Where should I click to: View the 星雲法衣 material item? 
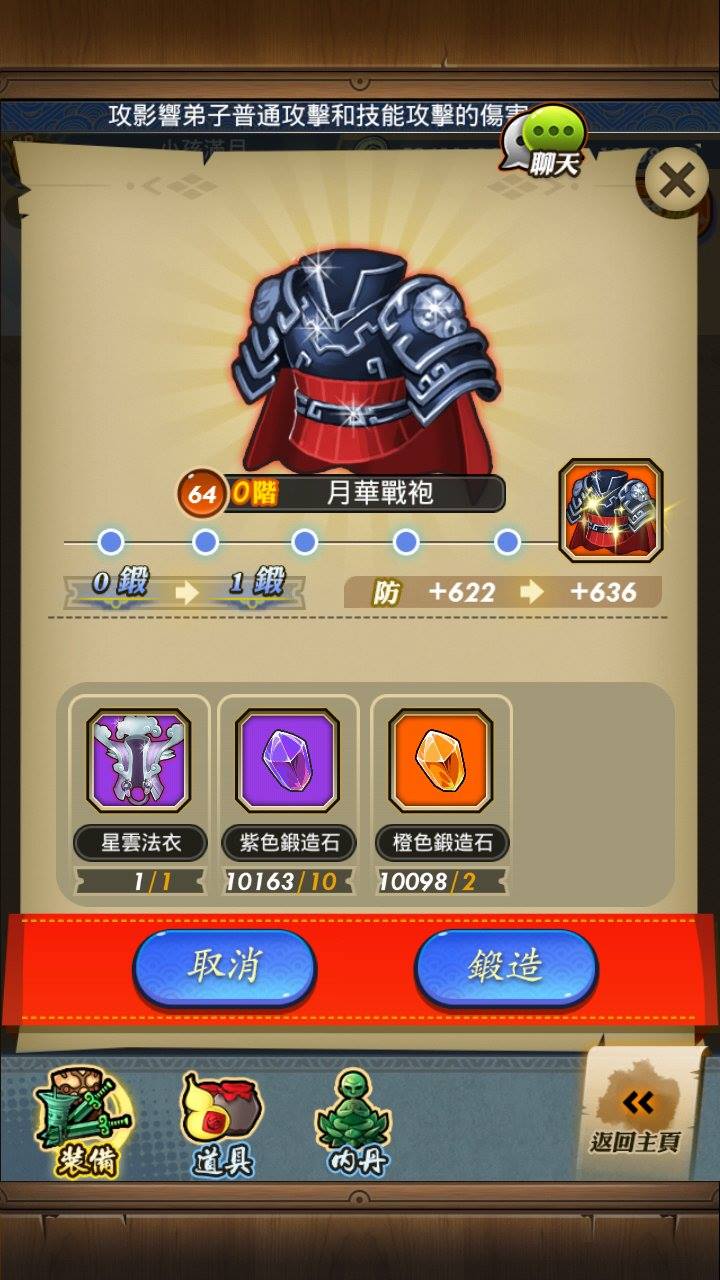pos(138,761)
